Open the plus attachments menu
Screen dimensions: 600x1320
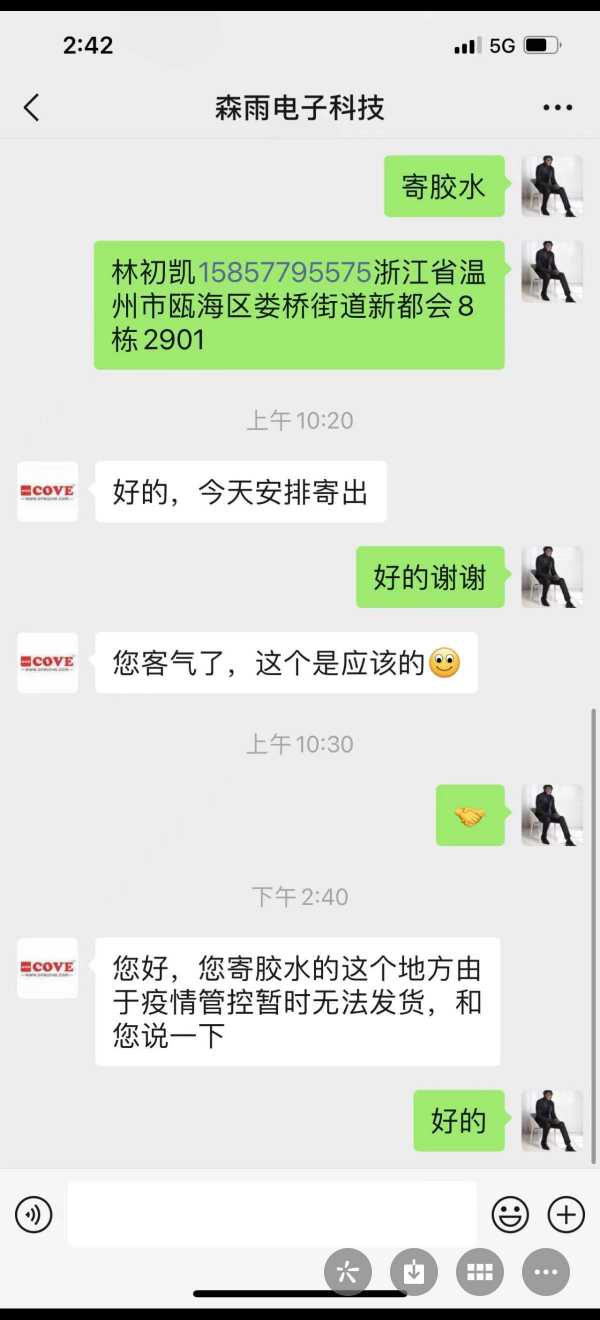tap(566, 1215)
